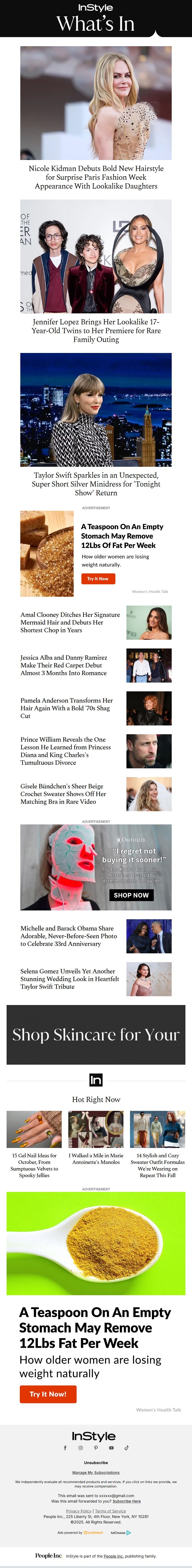Image resolution: width=192 pixels, height=1568 pixels.
Task: Open the 14 Cozy Sweater Outfit Formulas card
Action: 157,1165
